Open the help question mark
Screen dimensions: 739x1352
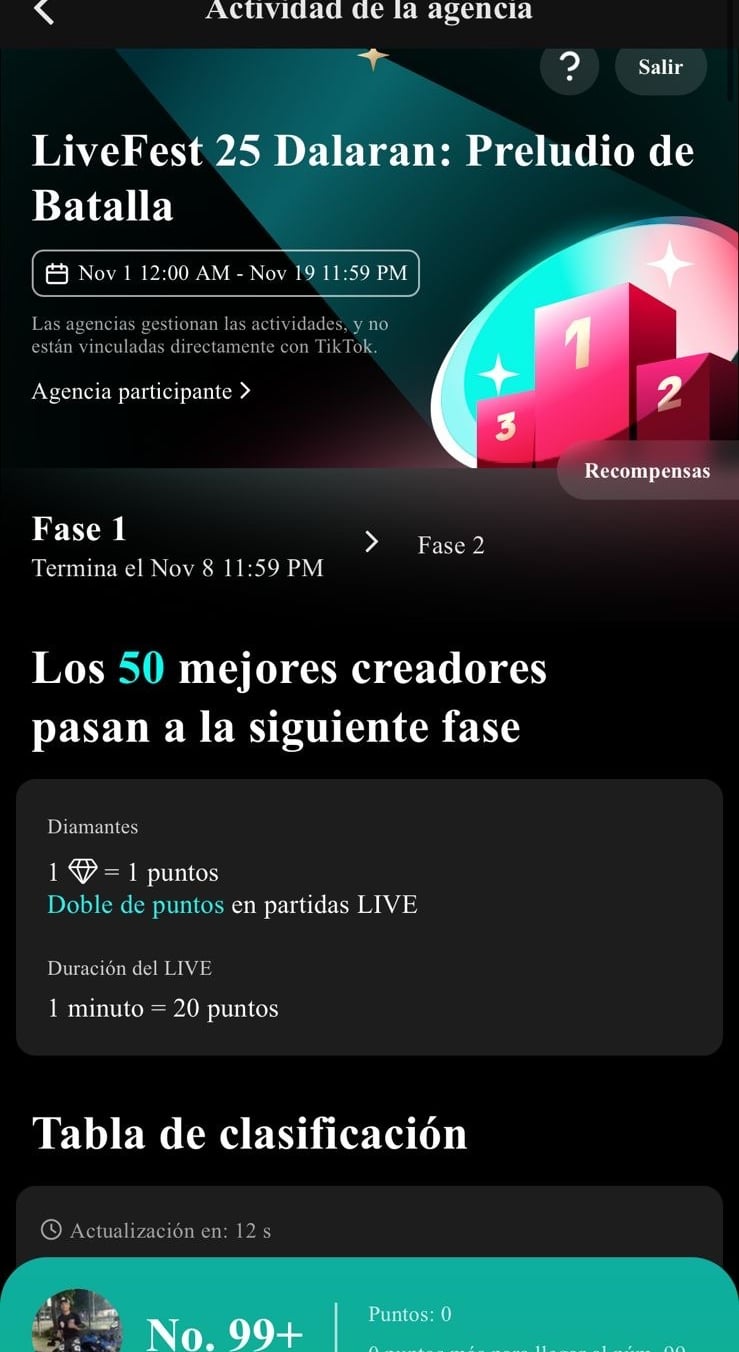coord(569,67)
